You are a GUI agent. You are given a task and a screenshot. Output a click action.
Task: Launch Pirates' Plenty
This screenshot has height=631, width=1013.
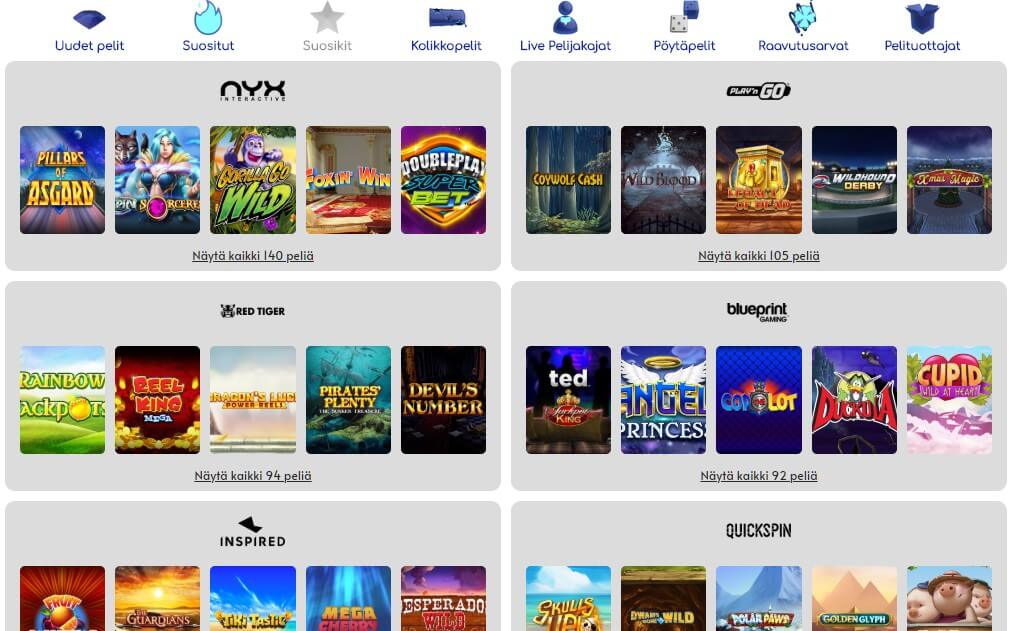[348, 400]
